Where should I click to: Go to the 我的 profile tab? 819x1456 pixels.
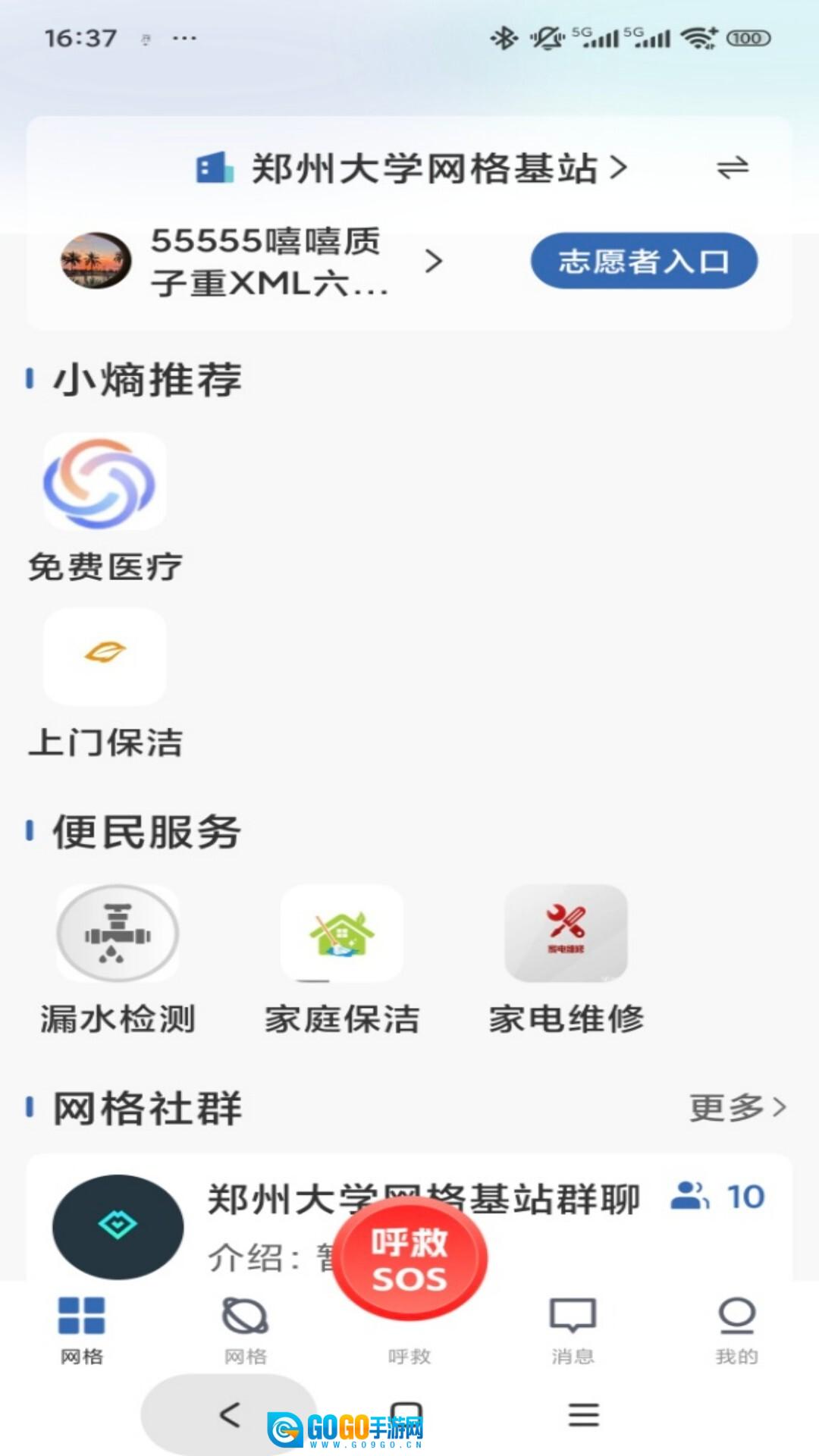click(736, 1329)
